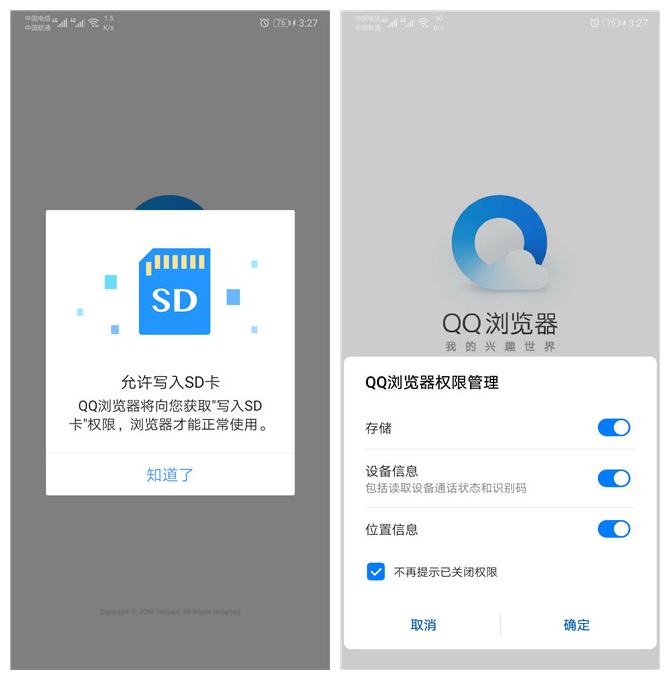Cancel with the 取消 button

[x=423, y=625]
